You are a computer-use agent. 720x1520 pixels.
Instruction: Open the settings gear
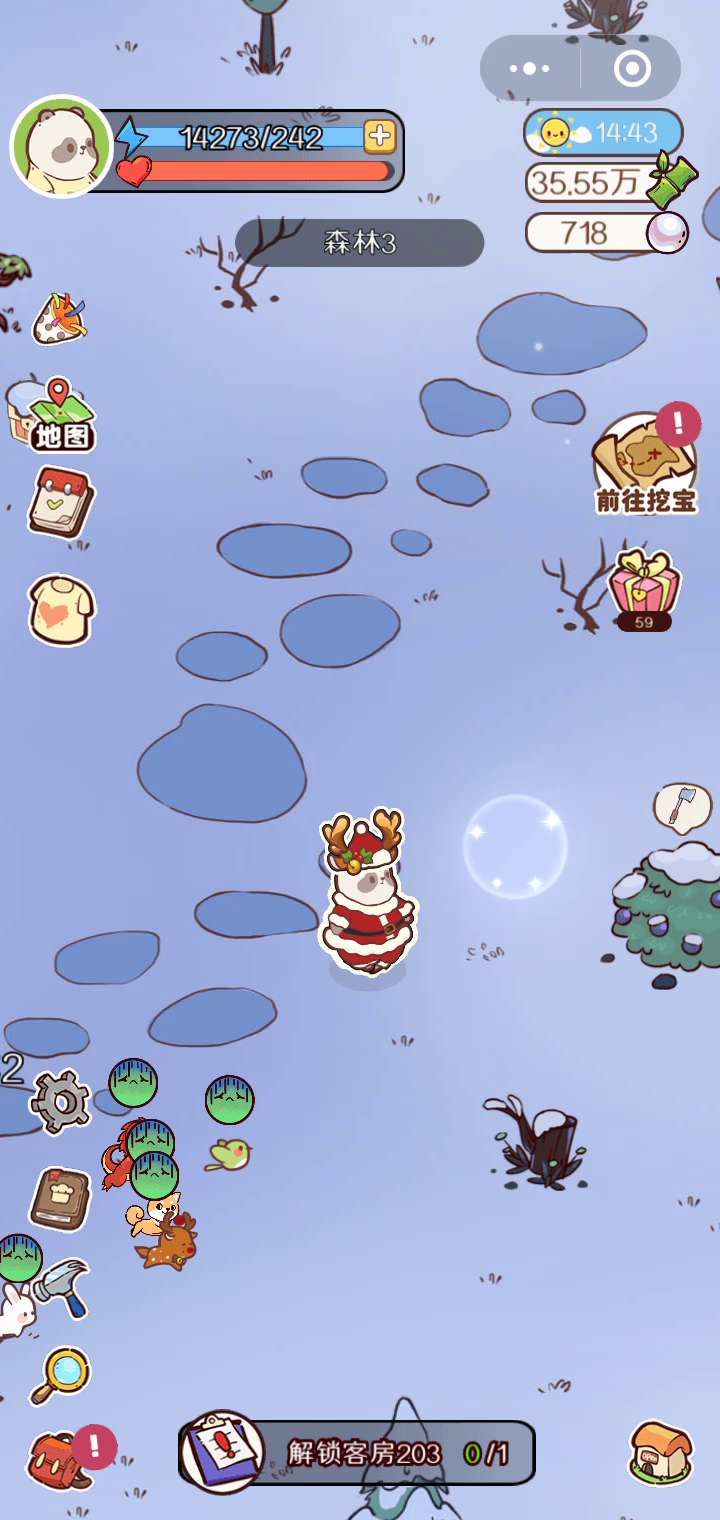62,1101
